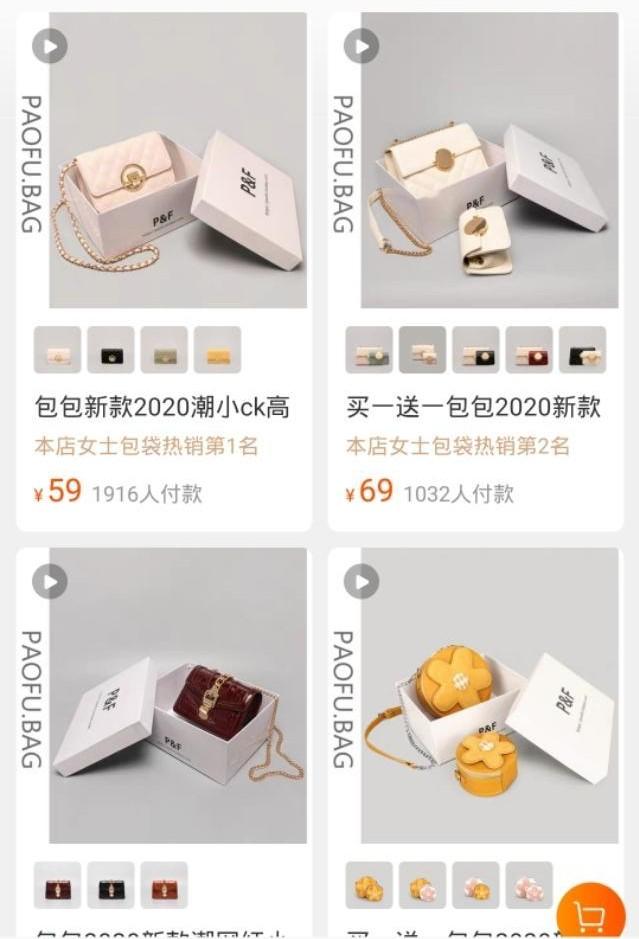Play video on the red crocodile bag card
Viewport: 639px width, 939px height.
pos(49,581)
